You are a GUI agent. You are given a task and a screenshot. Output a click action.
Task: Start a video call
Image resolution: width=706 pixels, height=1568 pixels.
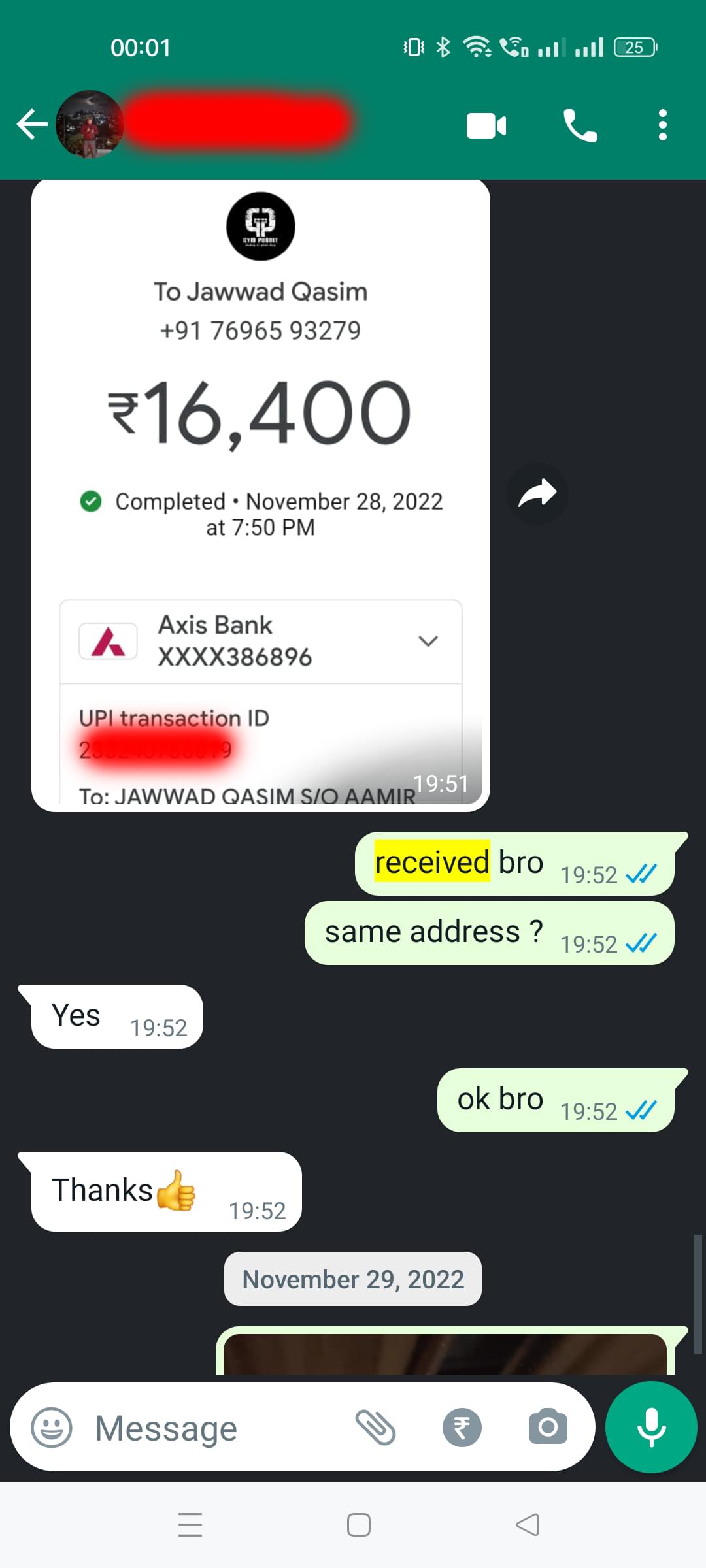click(486, 125)
